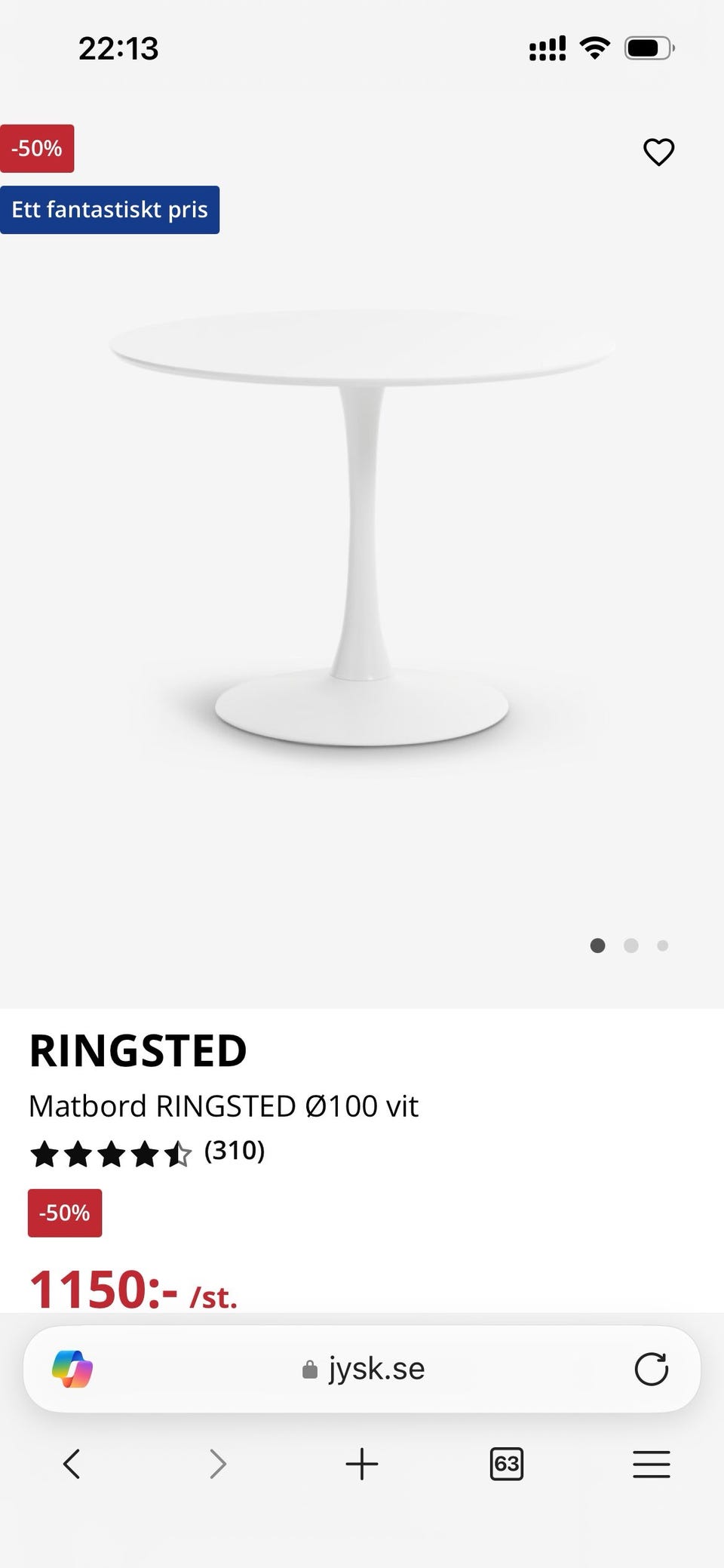Reload the jysk.se page
This screenshot has width=724, height=1568.
tap(651, 1369)
